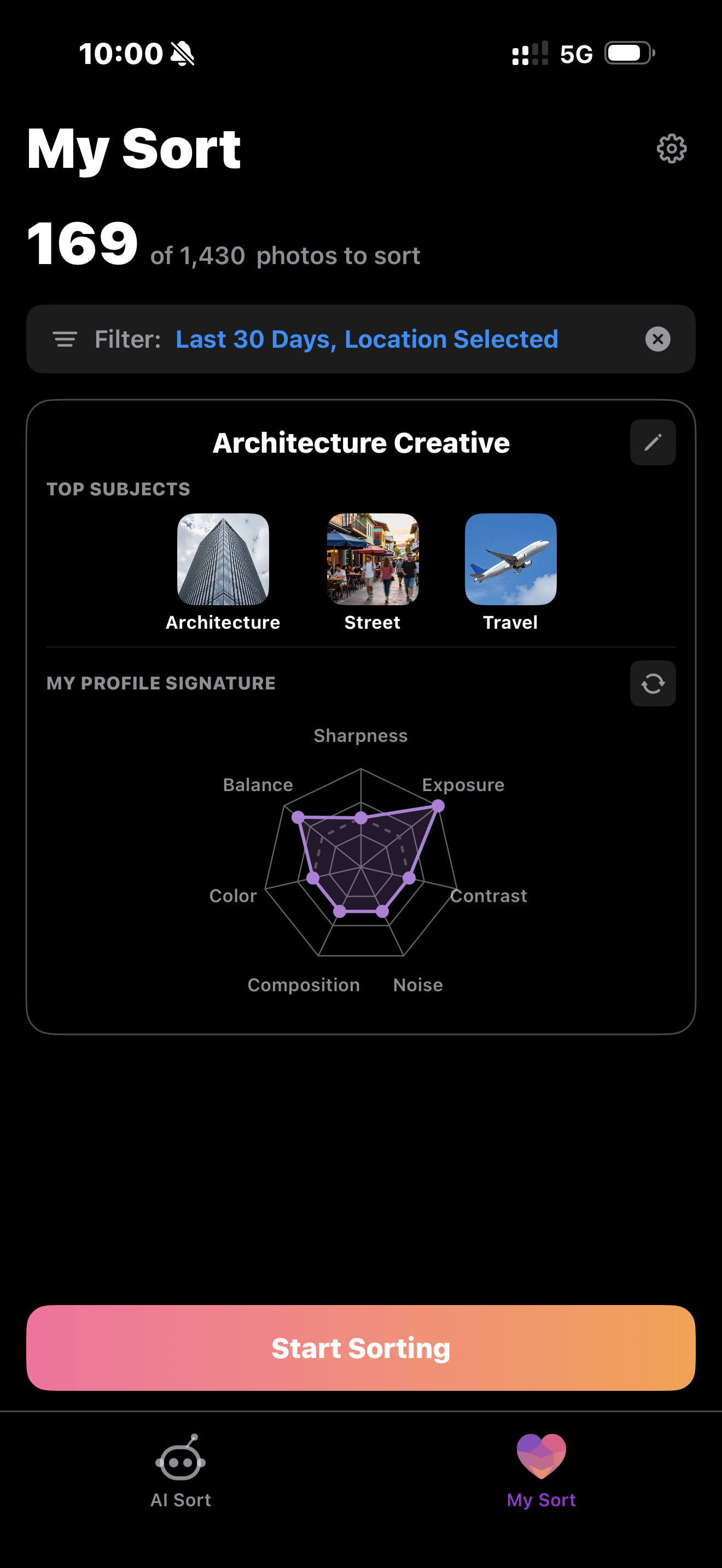Select the AI Sort robot icon
Image resolution: width=722 pixels, height=1568 pixels.
click(x=181, y=1461)
